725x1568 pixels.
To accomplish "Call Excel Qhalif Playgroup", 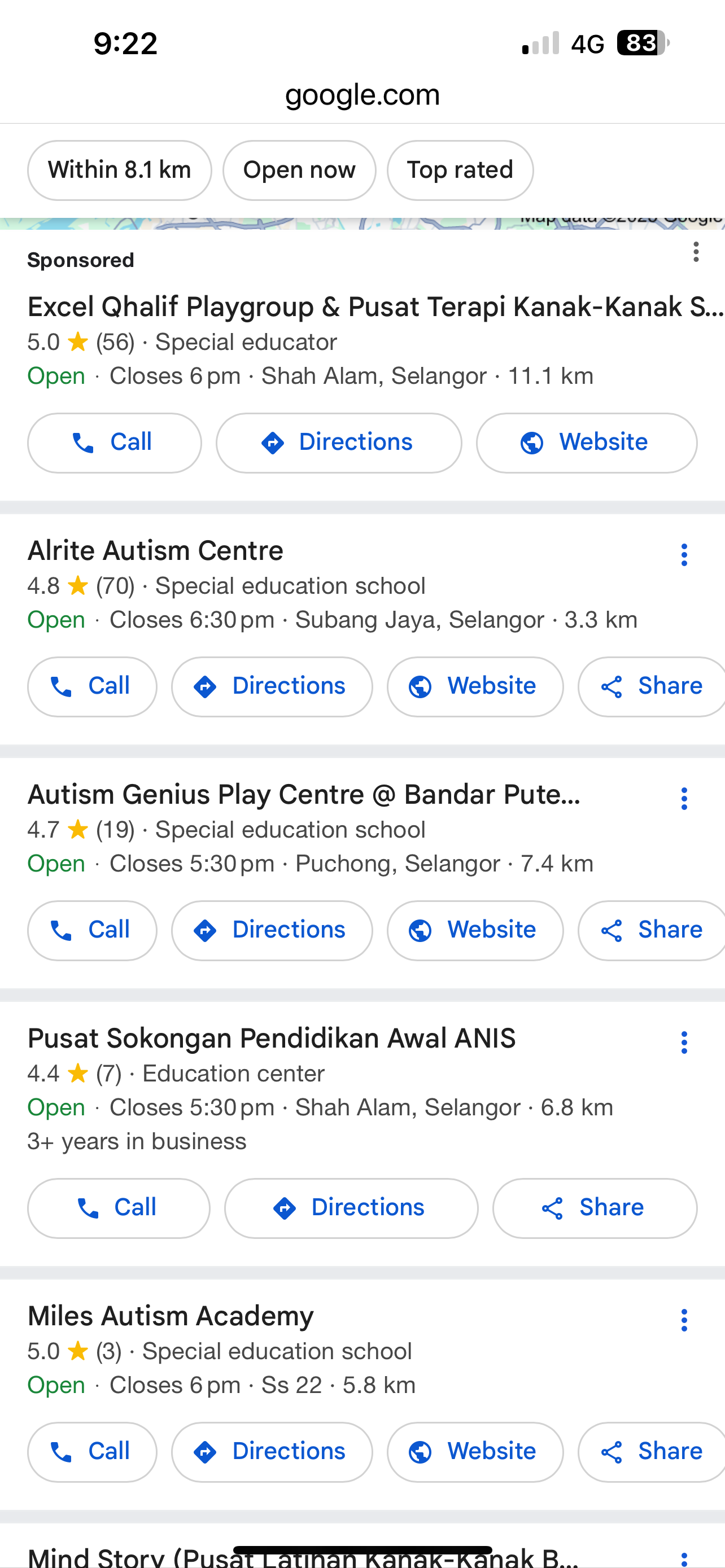I will tap(115, 443).
